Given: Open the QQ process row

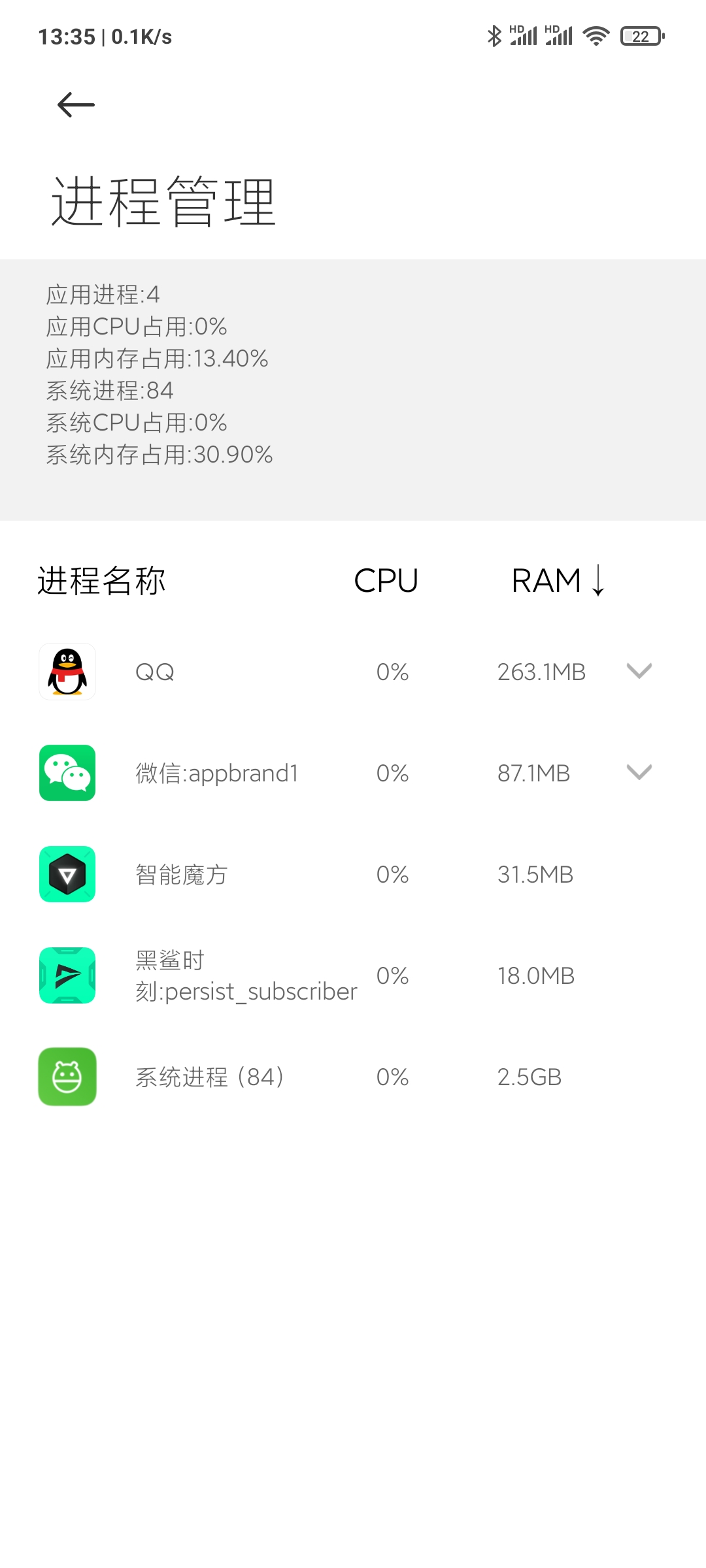Looking at the screenshot, I should coord(353,672).
